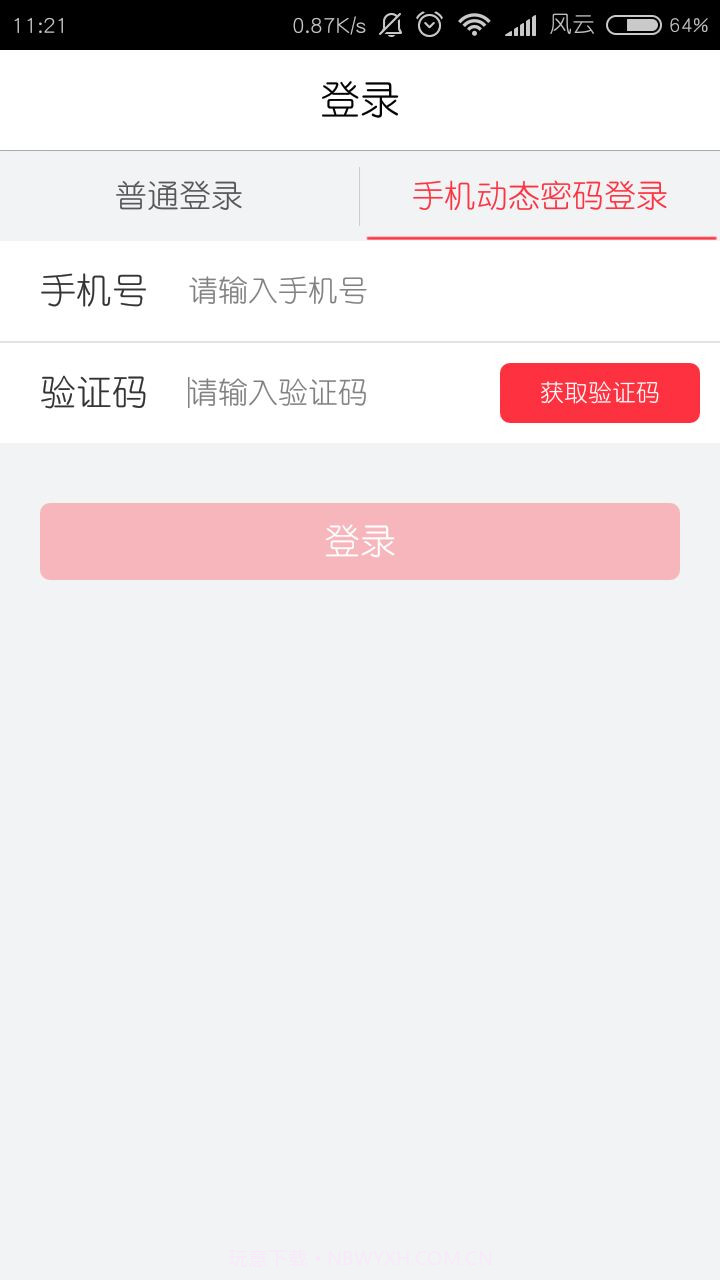
Task: Click the 请输入验证码 placeholder text
Action: click(x=276, y=393)
